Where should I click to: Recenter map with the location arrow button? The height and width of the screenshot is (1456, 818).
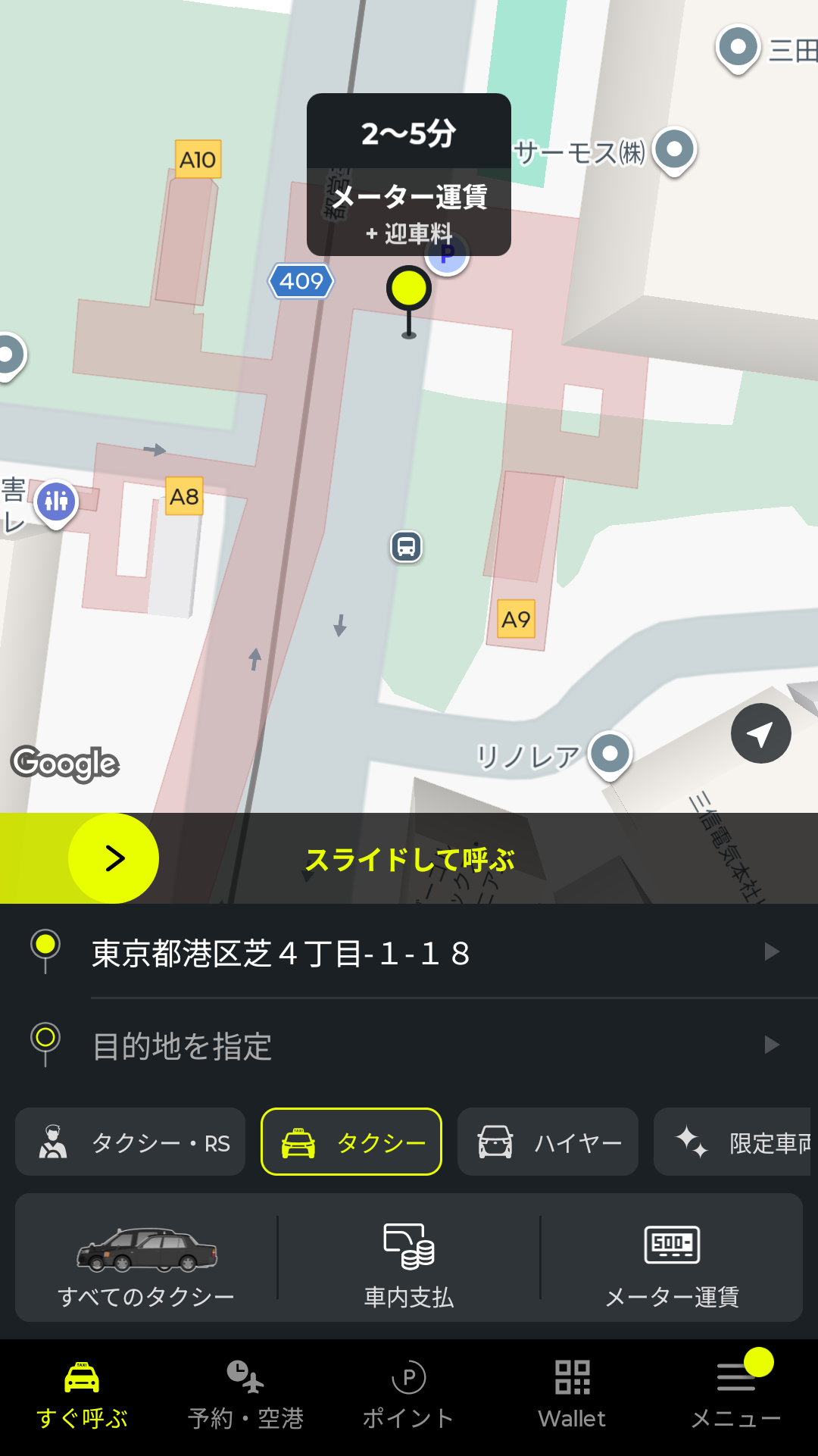click(x=760, y=733)
